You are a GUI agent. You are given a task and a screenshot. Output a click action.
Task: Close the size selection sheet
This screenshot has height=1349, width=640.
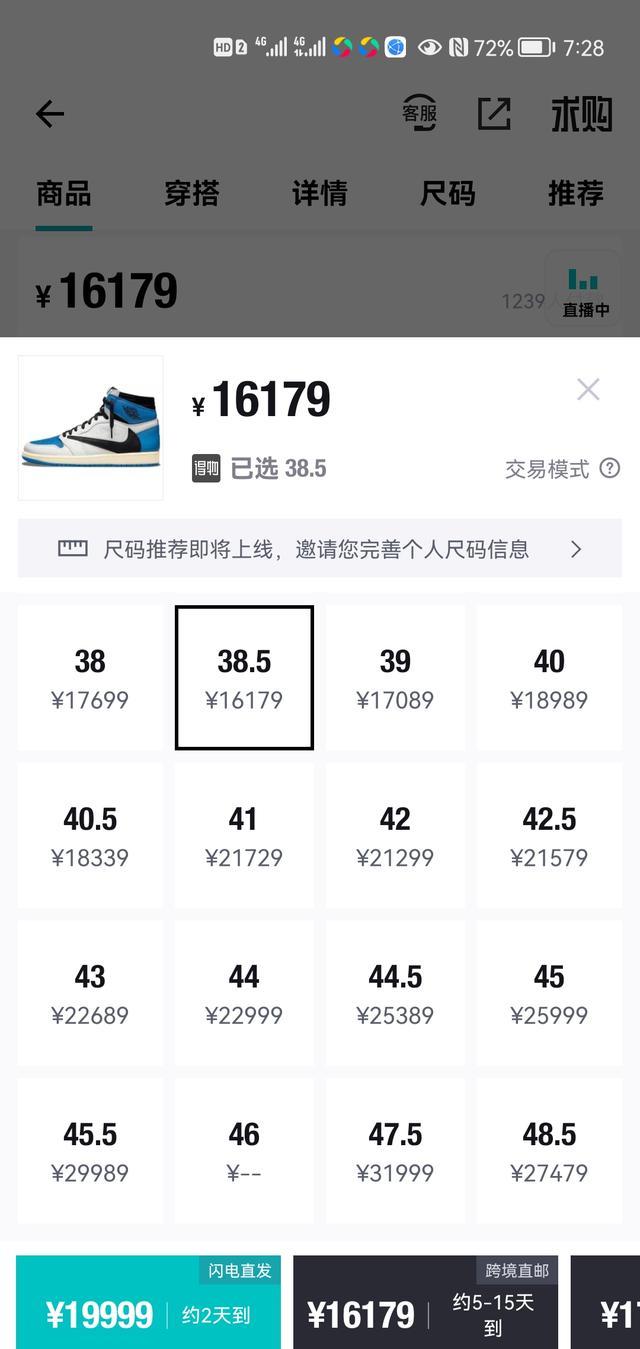coord(588,390)
